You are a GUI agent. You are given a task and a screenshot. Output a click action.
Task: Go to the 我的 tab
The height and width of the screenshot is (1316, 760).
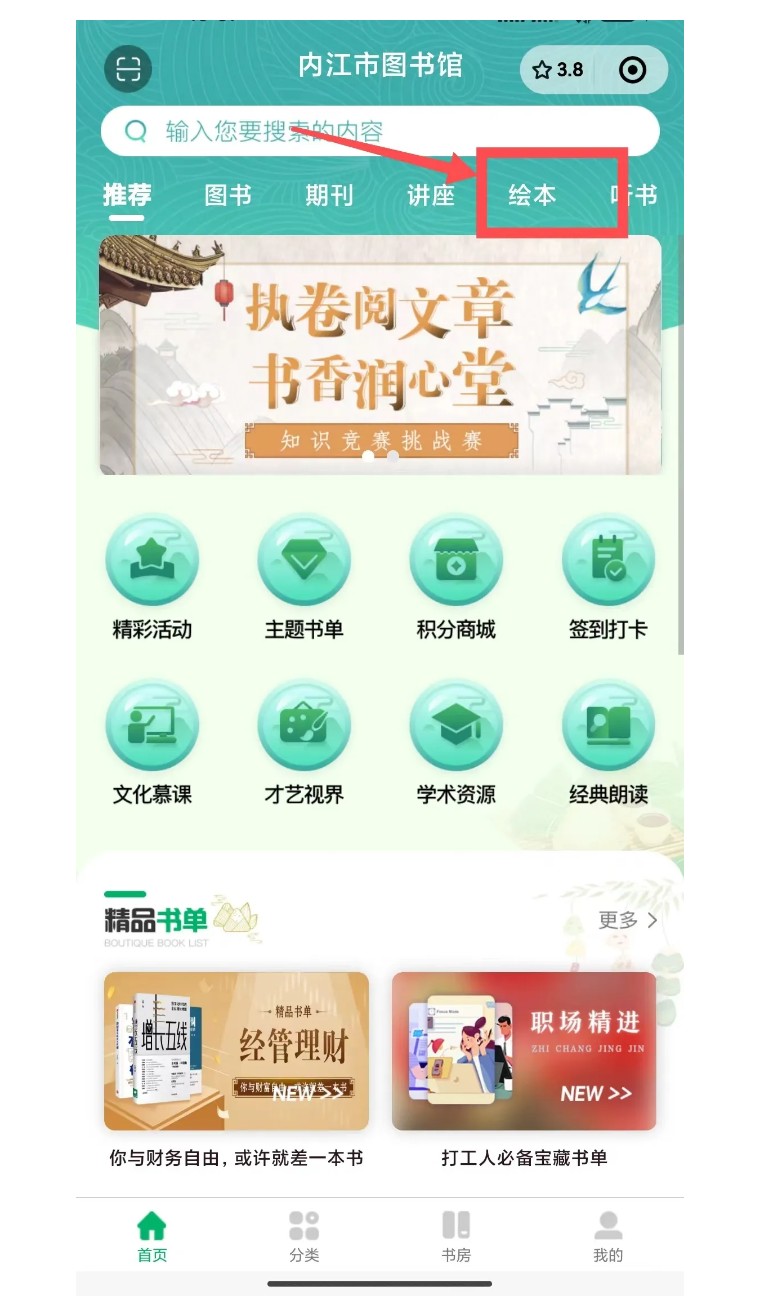[x=608, y=1236]
